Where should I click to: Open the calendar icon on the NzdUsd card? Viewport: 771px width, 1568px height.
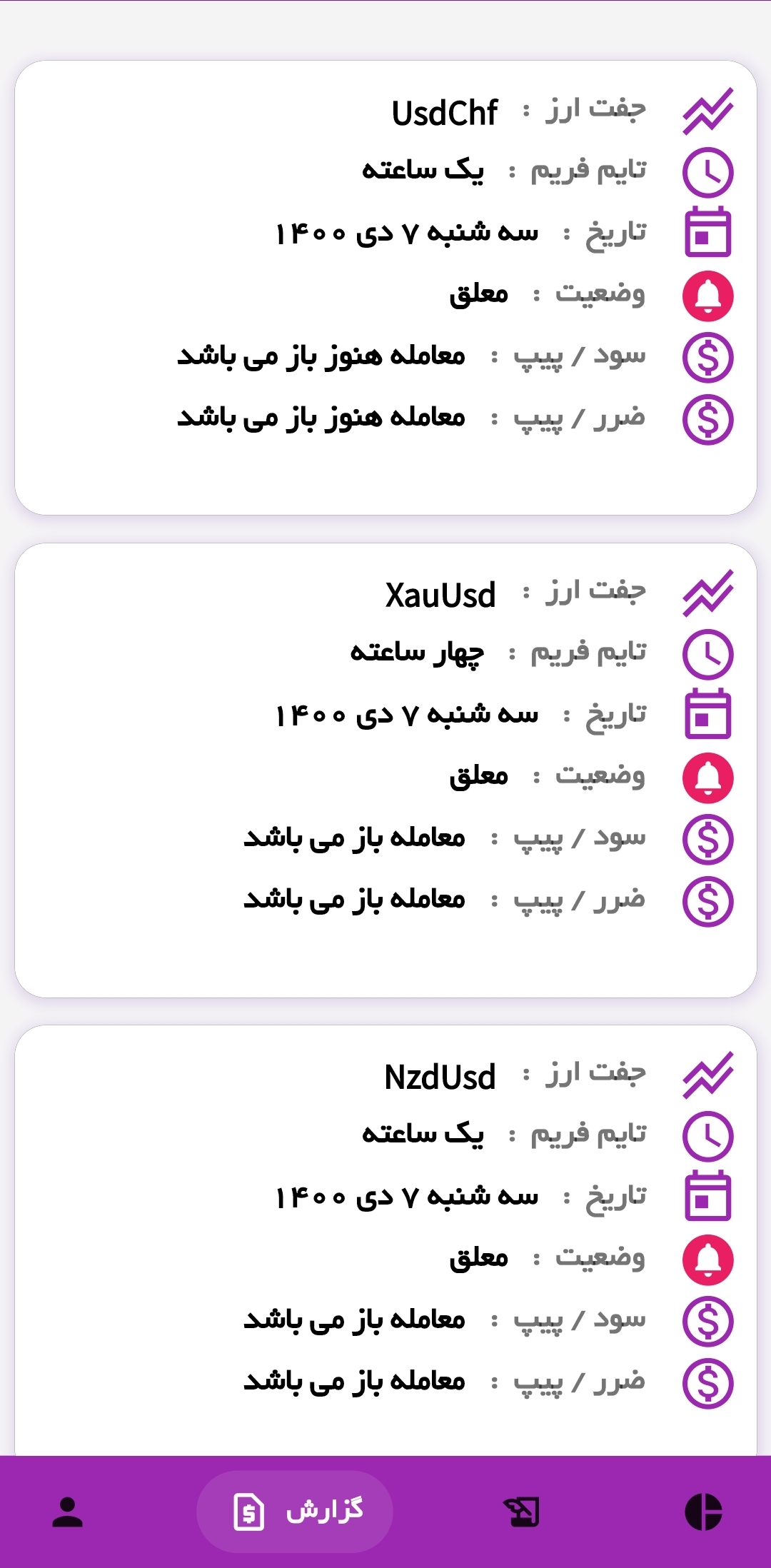click(x=707, y=1198)
